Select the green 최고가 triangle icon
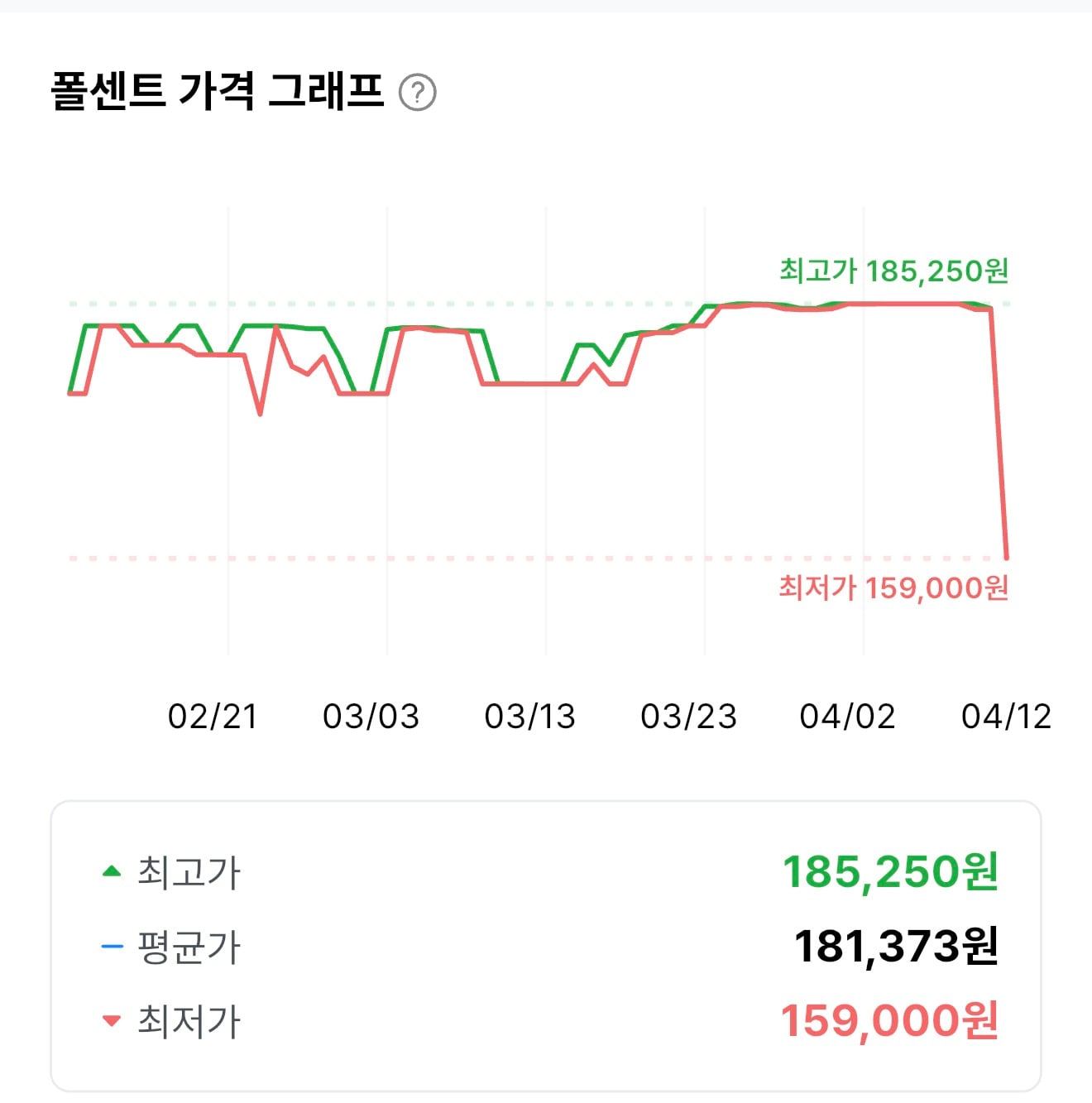This screenshot has height=1103, width=1092. [109, 870]
